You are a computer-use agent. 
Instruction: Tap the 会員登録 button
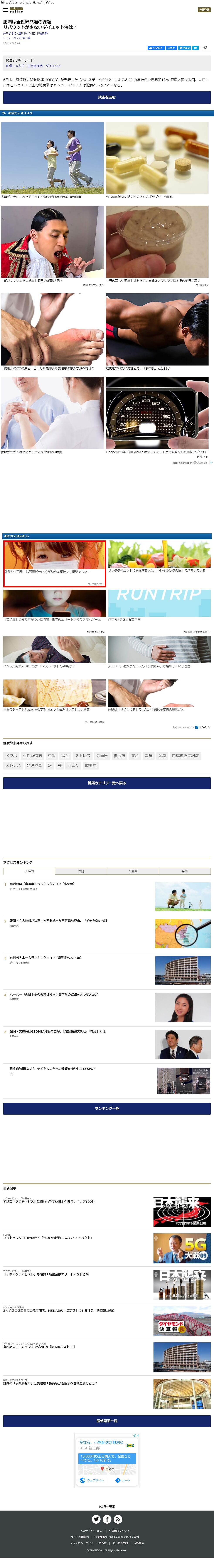pyautogui.click(x=204, y=10)
